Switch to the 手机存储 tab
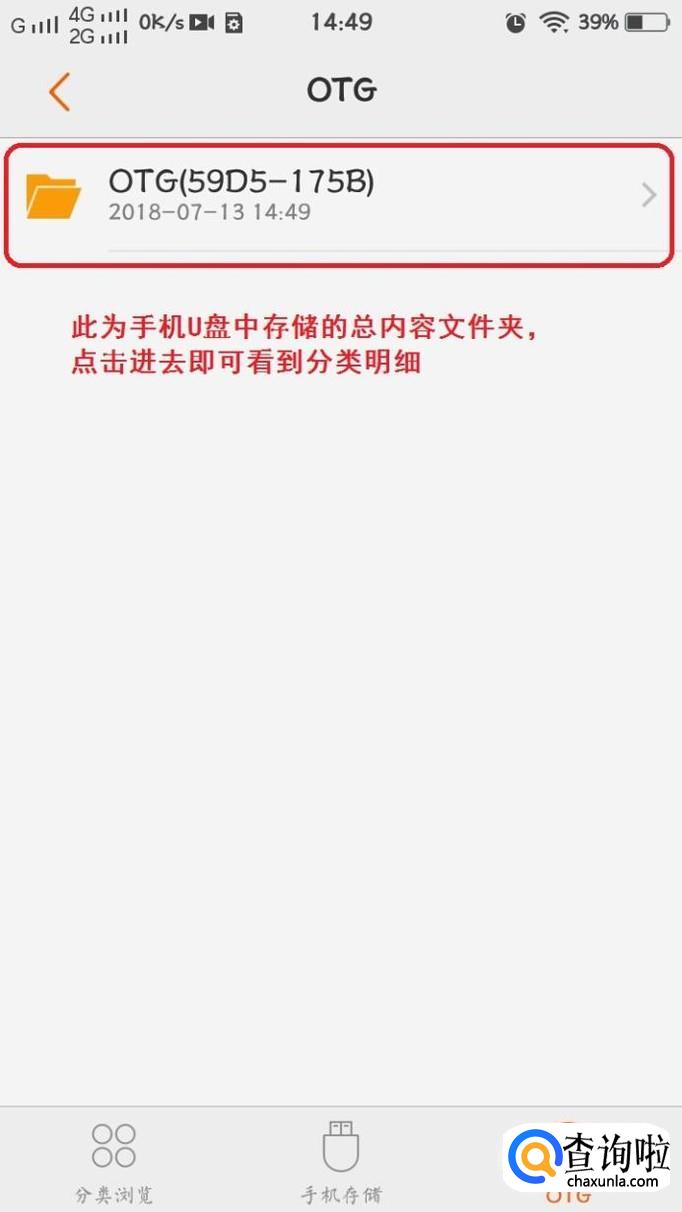Viewport: 682px width, 1212px height. click(341, 1162)
